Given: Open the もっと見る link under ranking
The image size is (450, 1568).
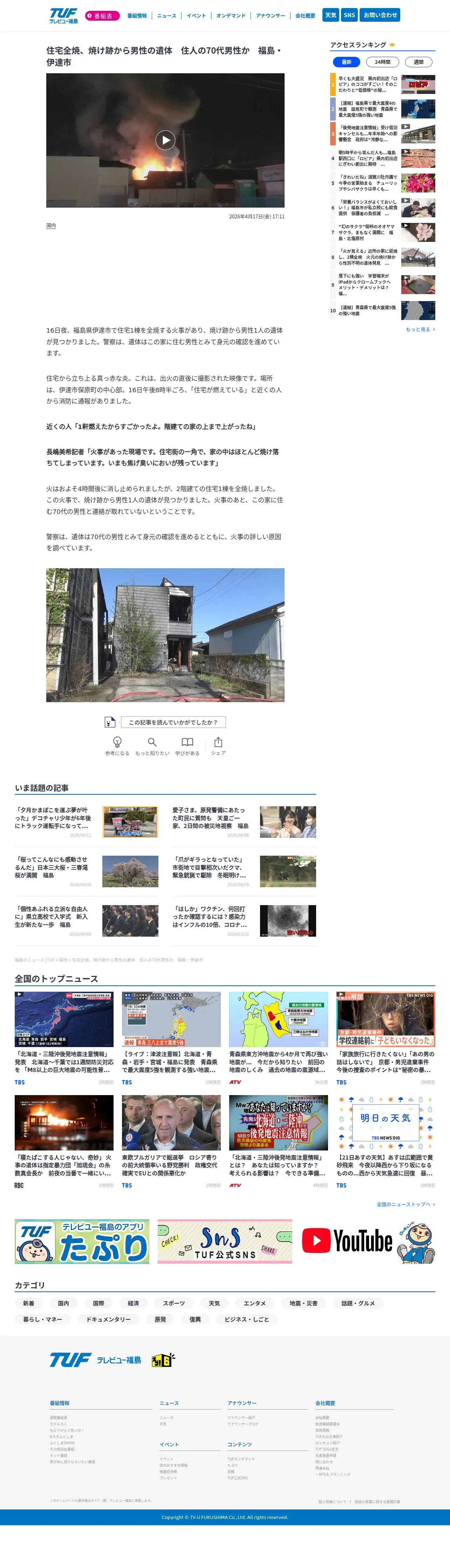Looking at the screenshot, I should tap(420, 329).
